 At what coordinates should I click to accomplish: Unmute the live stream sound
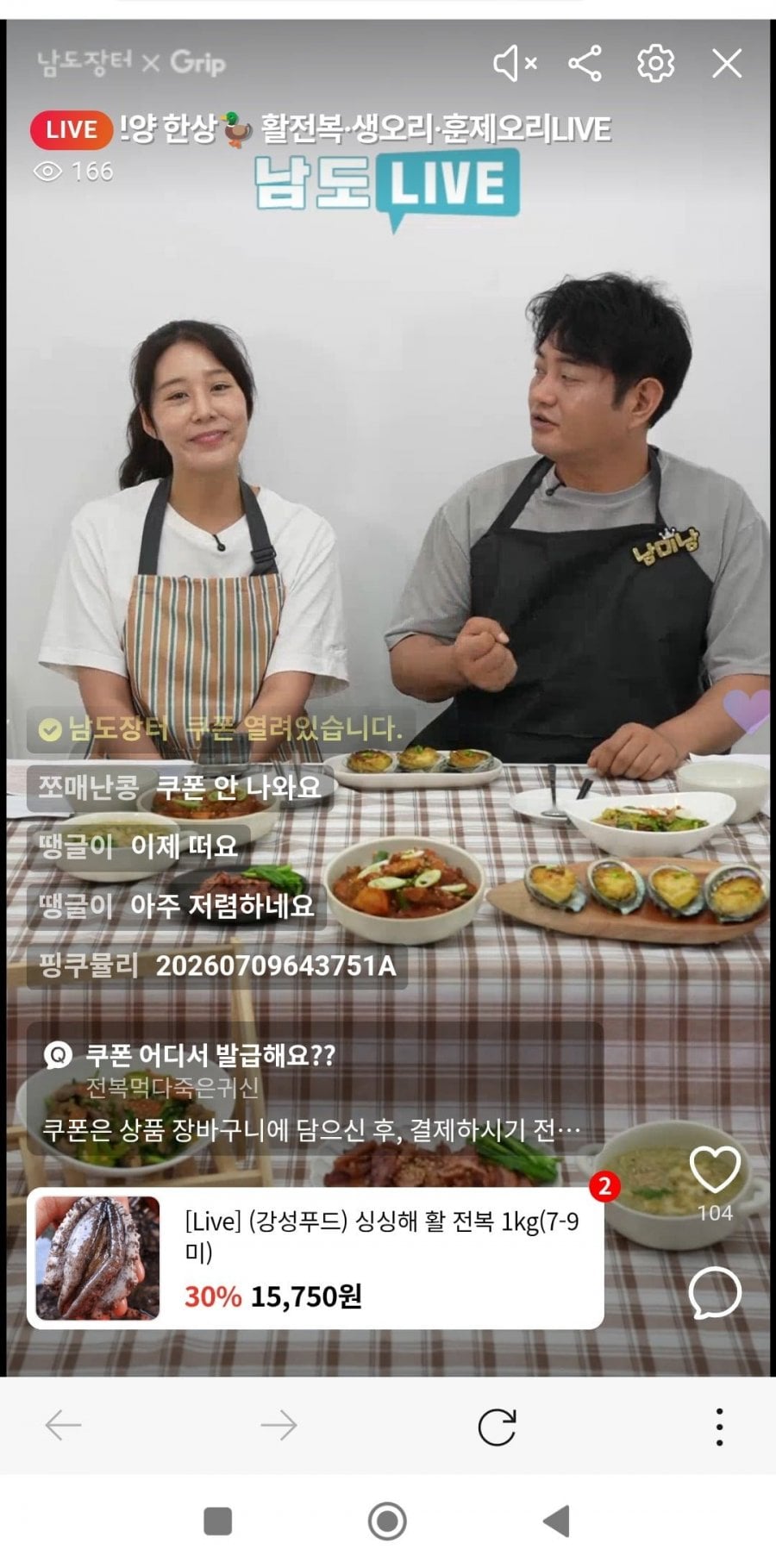point(515,64)
